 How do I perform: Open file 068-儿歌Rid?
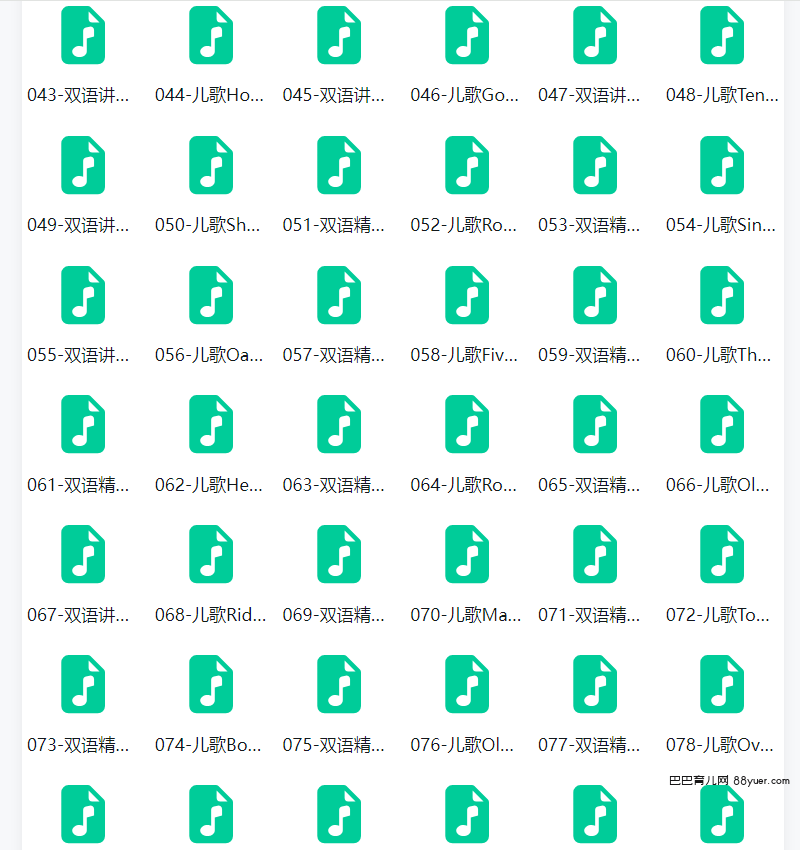coord(211,556)
